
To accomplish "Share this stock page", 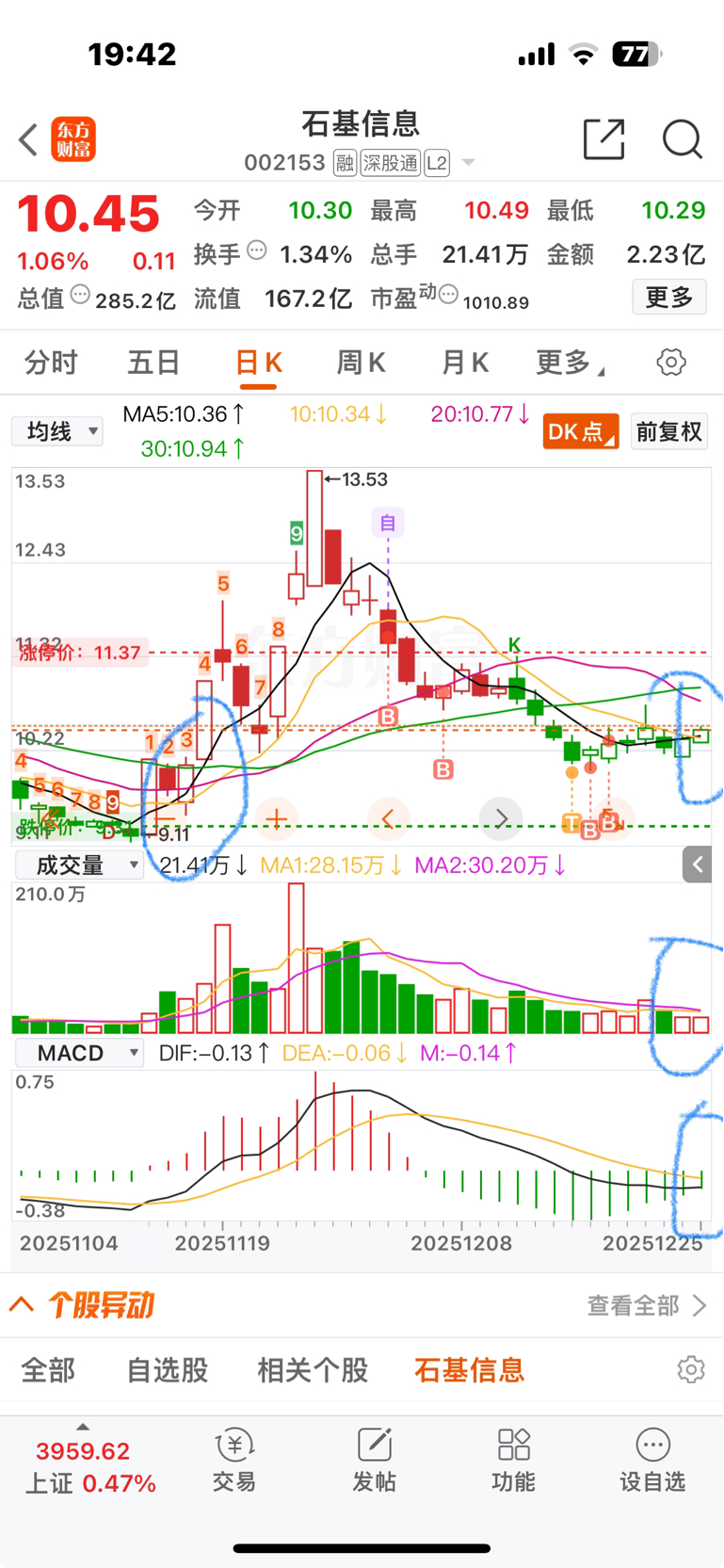I will pos(603,139).
